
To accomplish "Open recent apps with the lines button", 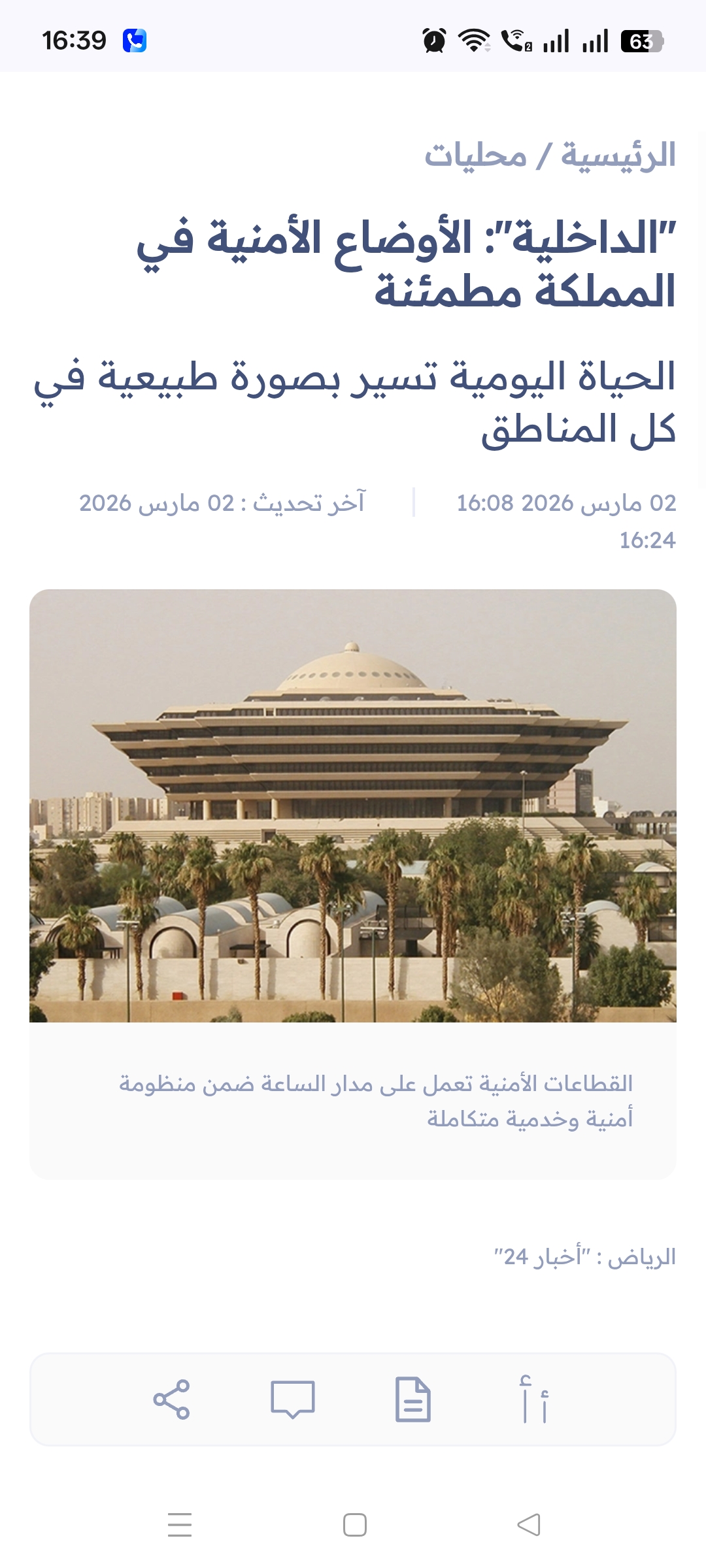I will click(176, 1525).
